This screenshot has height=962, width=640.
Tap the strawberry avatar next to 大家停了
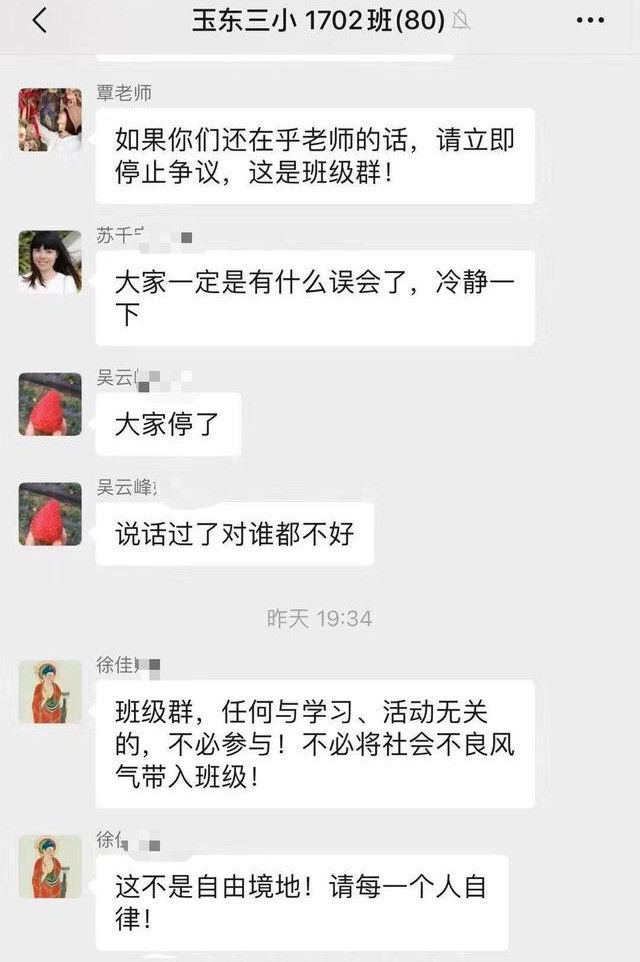[50, 404]
